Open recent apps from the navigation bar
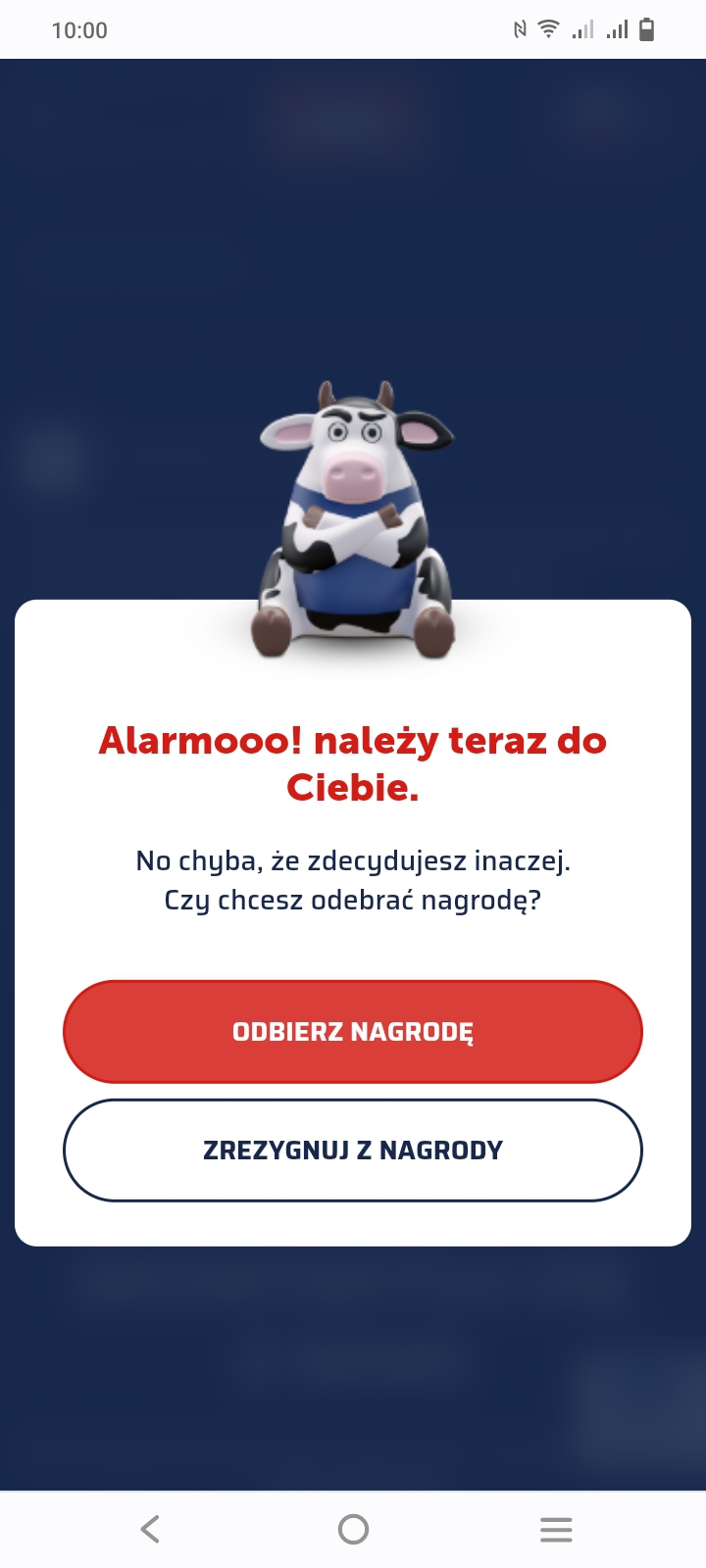The width and height of the screenshot is (706, 1568). coord(555,1529)
